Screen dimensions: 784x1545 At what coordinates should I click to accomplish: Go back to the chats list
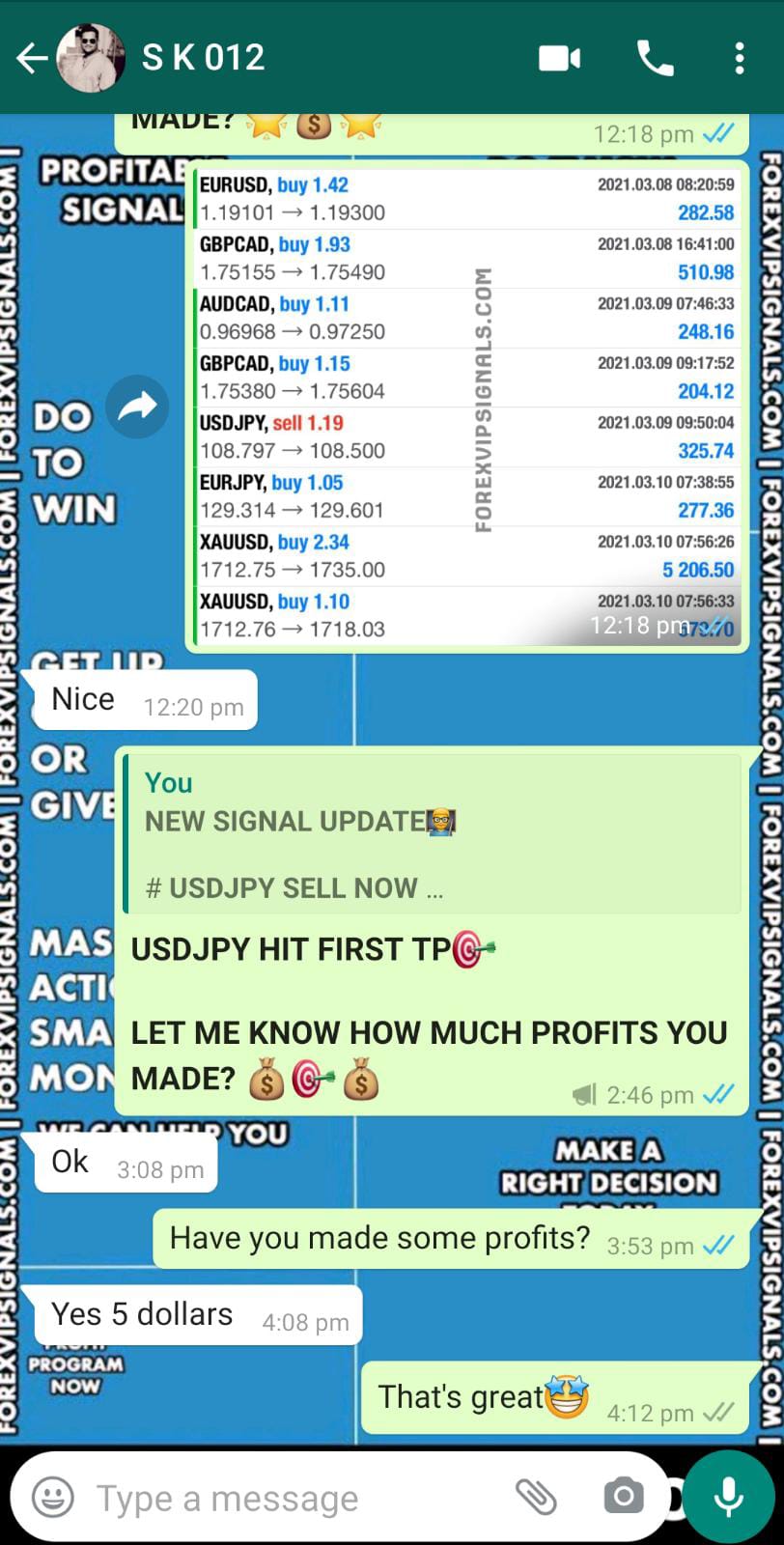(32, 59)
